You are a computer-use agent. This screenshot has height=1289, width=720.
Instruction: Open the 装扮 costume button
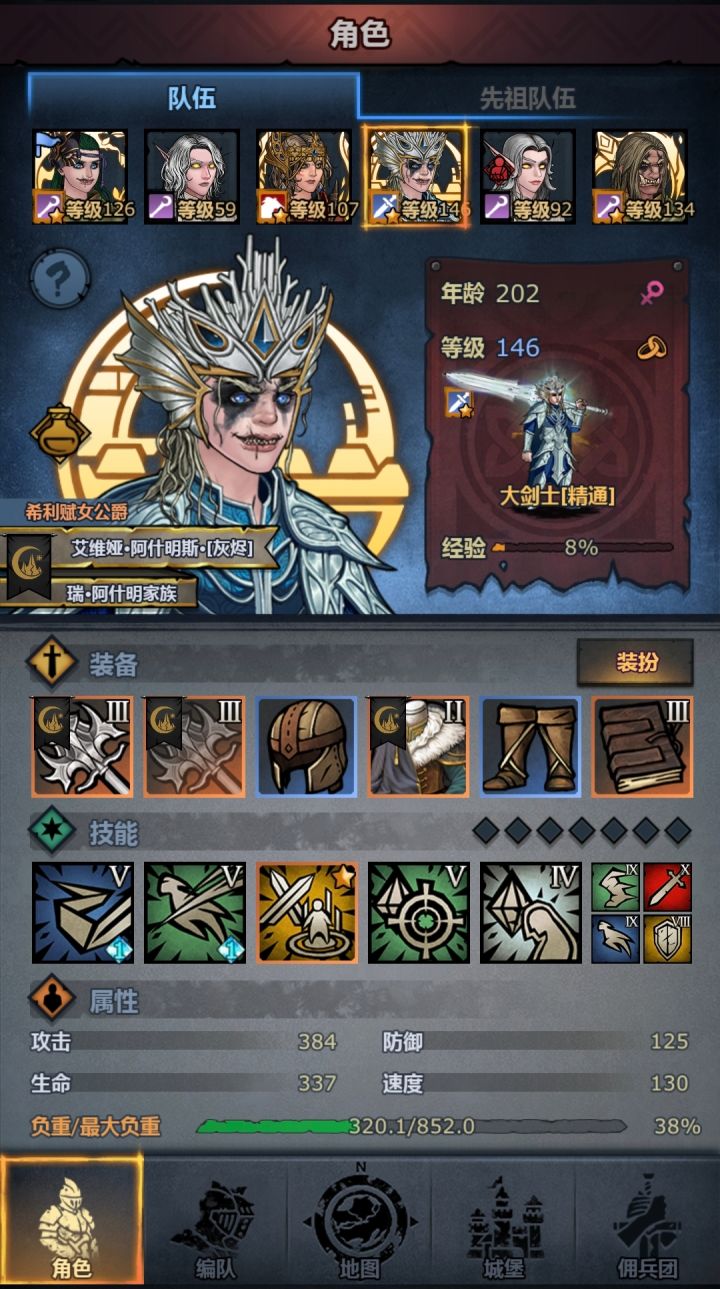[635, 662]
